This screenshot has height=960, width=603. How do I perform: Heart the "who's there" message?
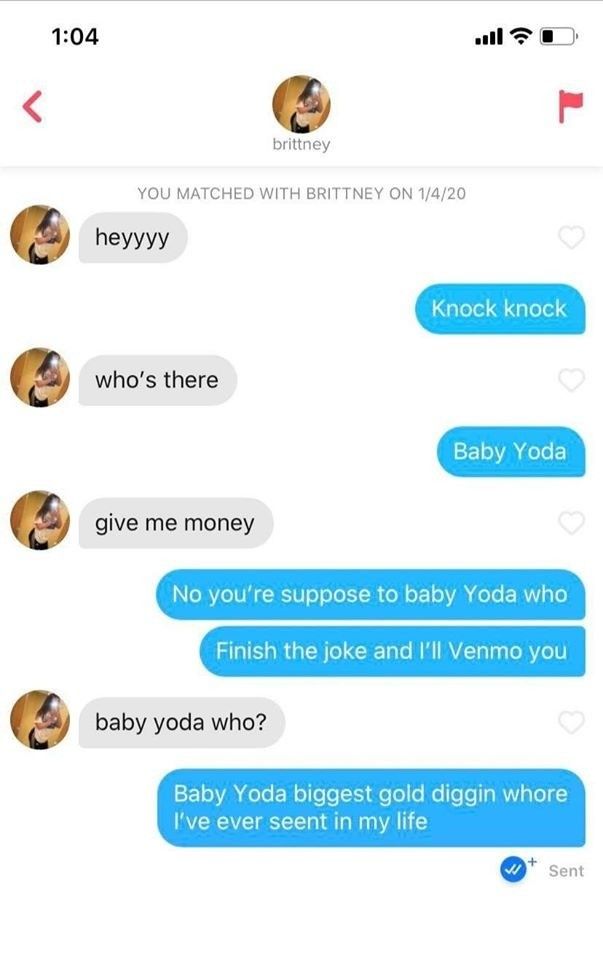570,380
